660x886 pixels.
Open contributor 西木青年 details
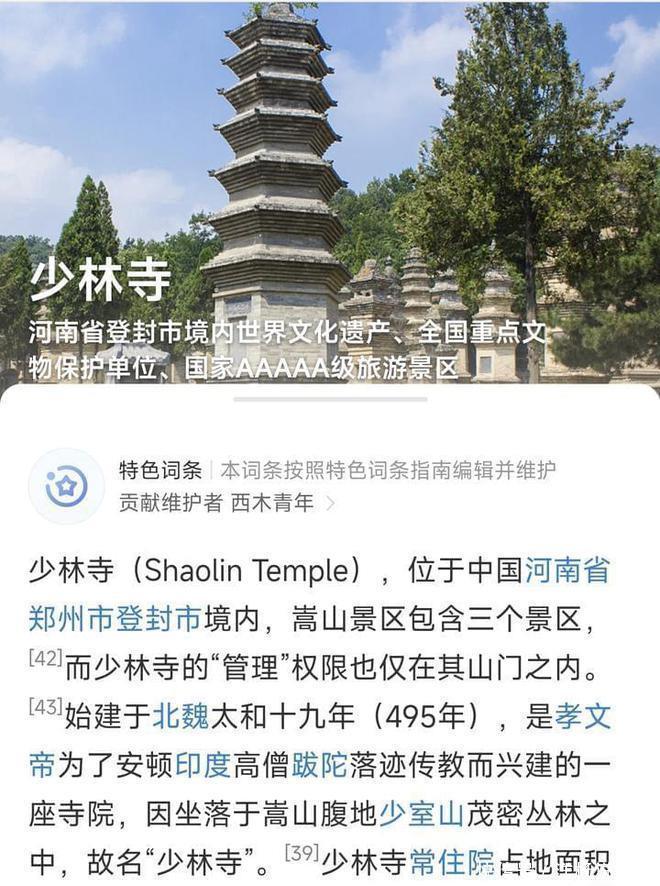pyautogui.click(x=273, y=503)
